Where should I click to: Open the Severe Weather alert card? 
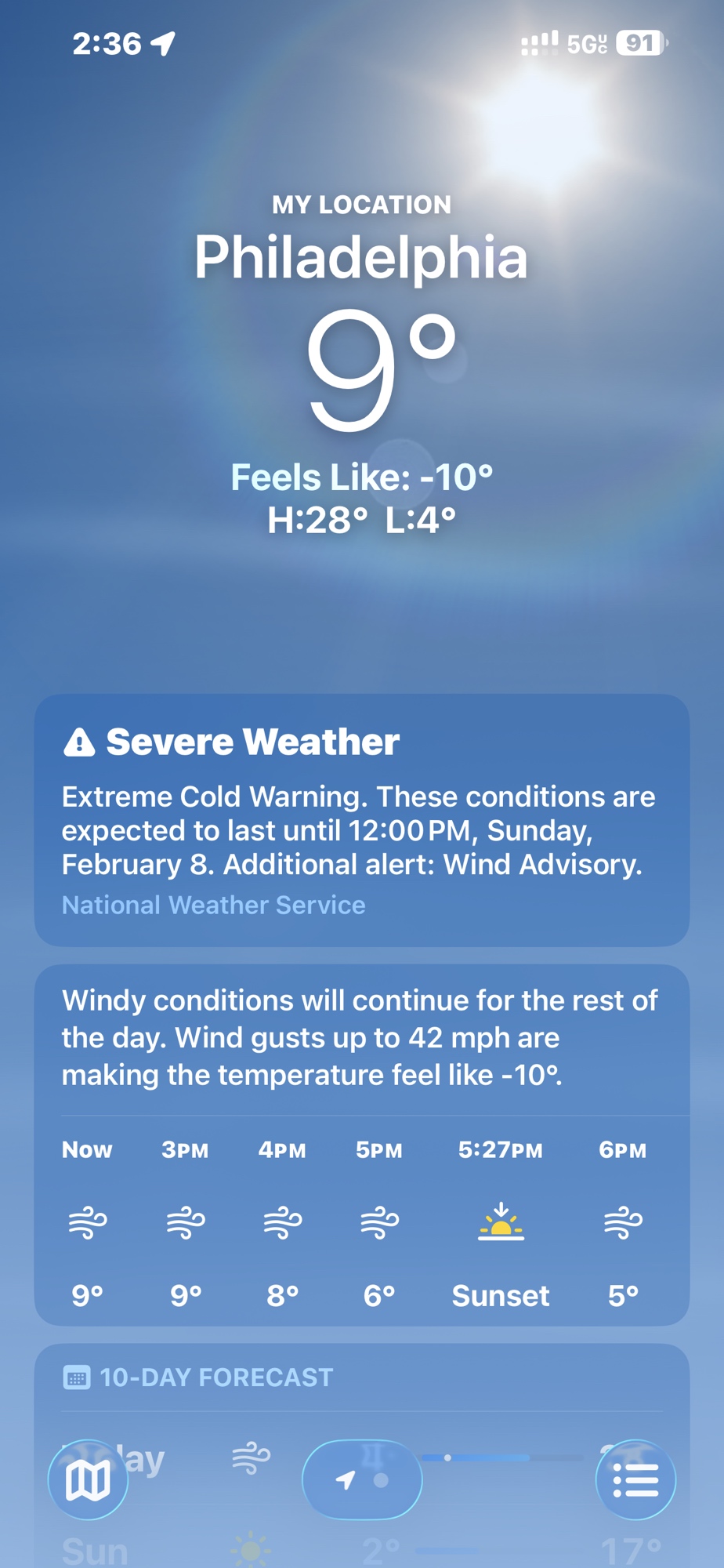pos(362,819)
